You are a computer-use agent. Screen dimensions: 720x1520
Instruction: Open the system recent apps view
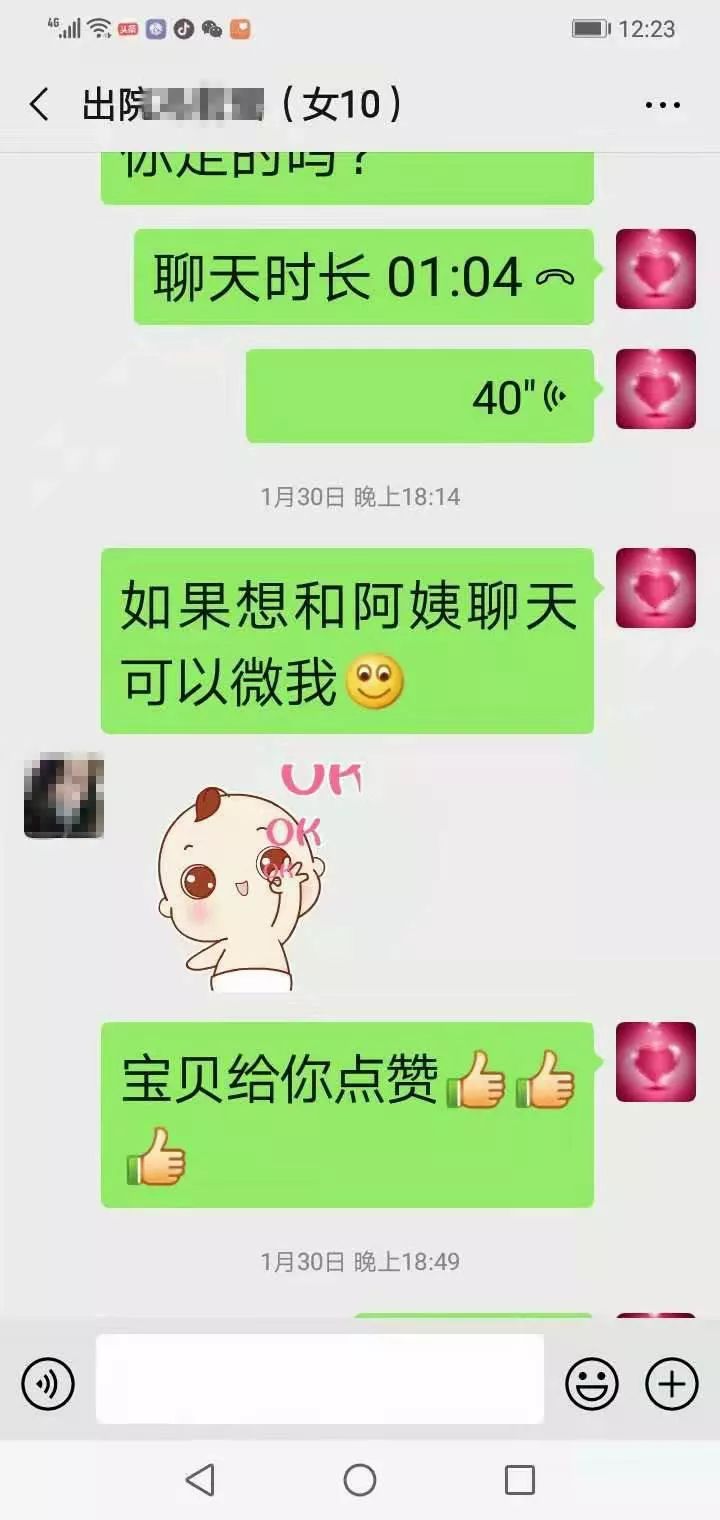[x=520, y=1480]
